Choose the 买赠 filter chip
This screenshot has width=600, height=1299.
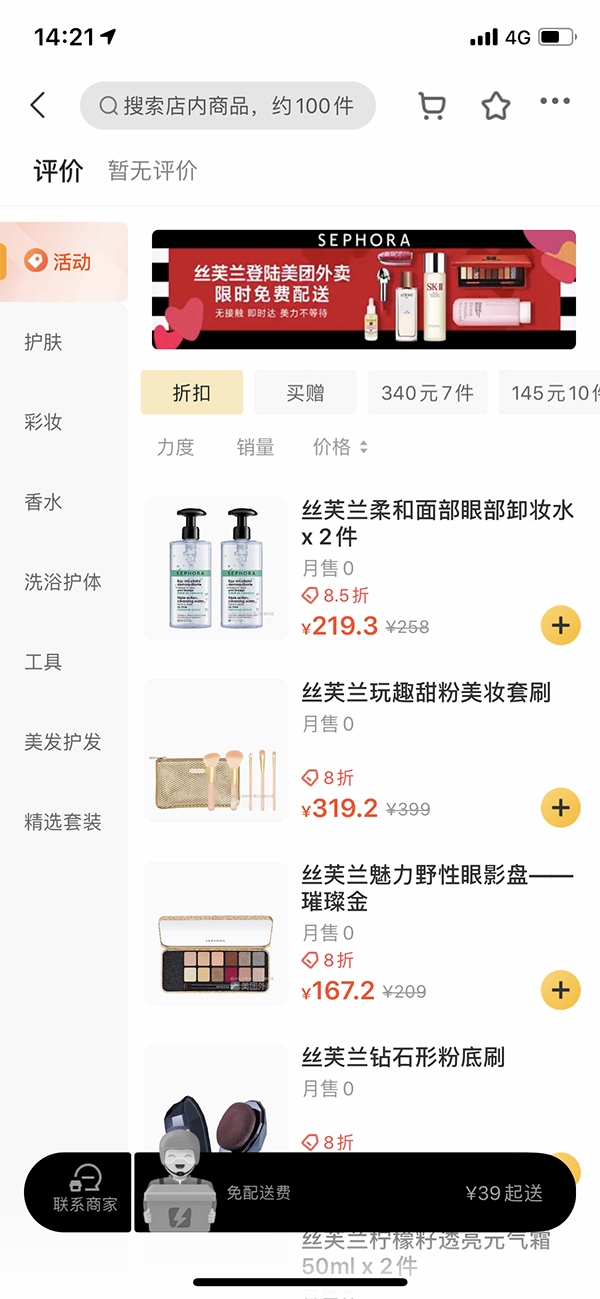(x=305, y=393)
